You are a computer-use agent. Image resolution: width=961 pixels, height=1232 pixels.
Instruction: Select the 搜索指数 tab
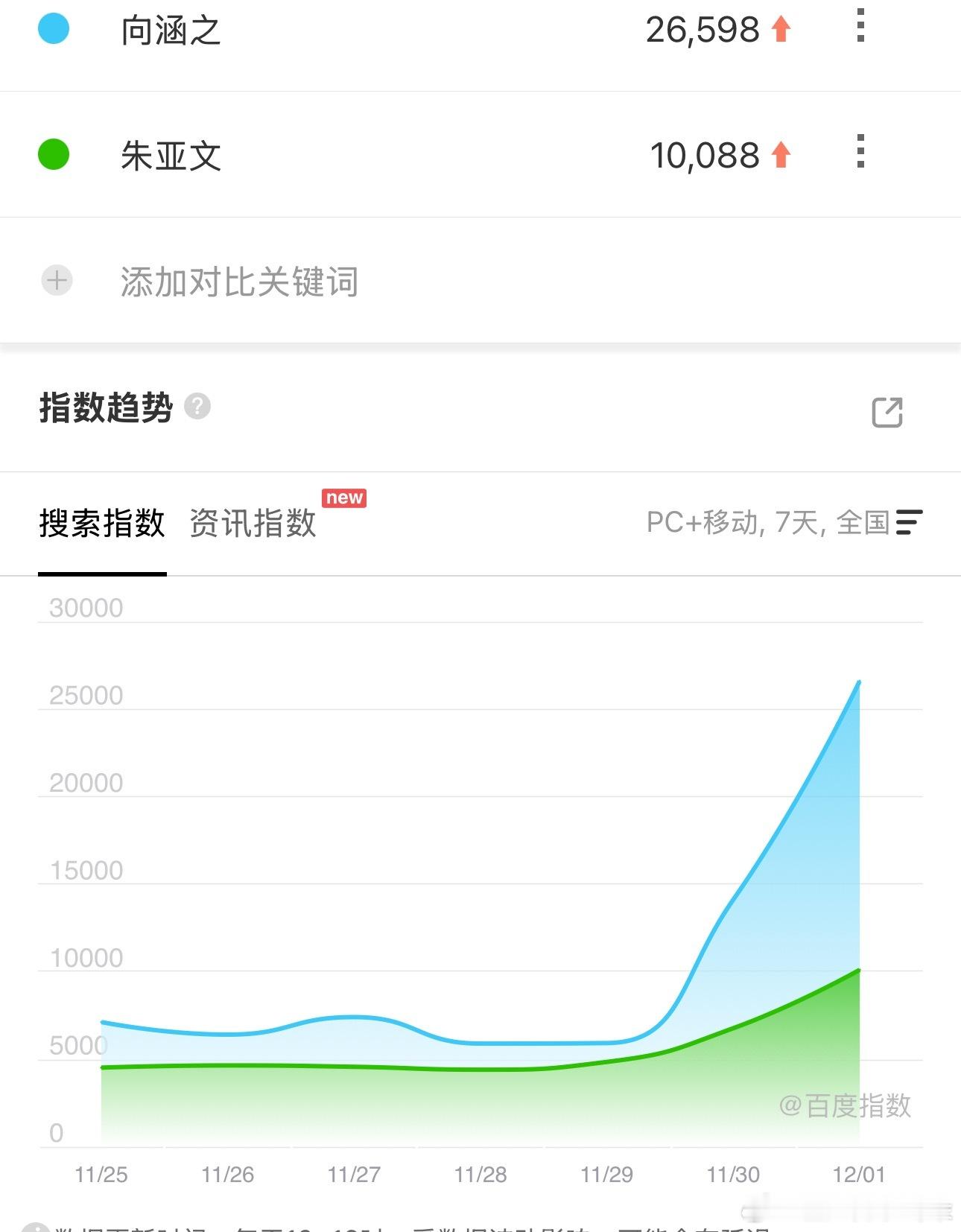coord(103,524)
